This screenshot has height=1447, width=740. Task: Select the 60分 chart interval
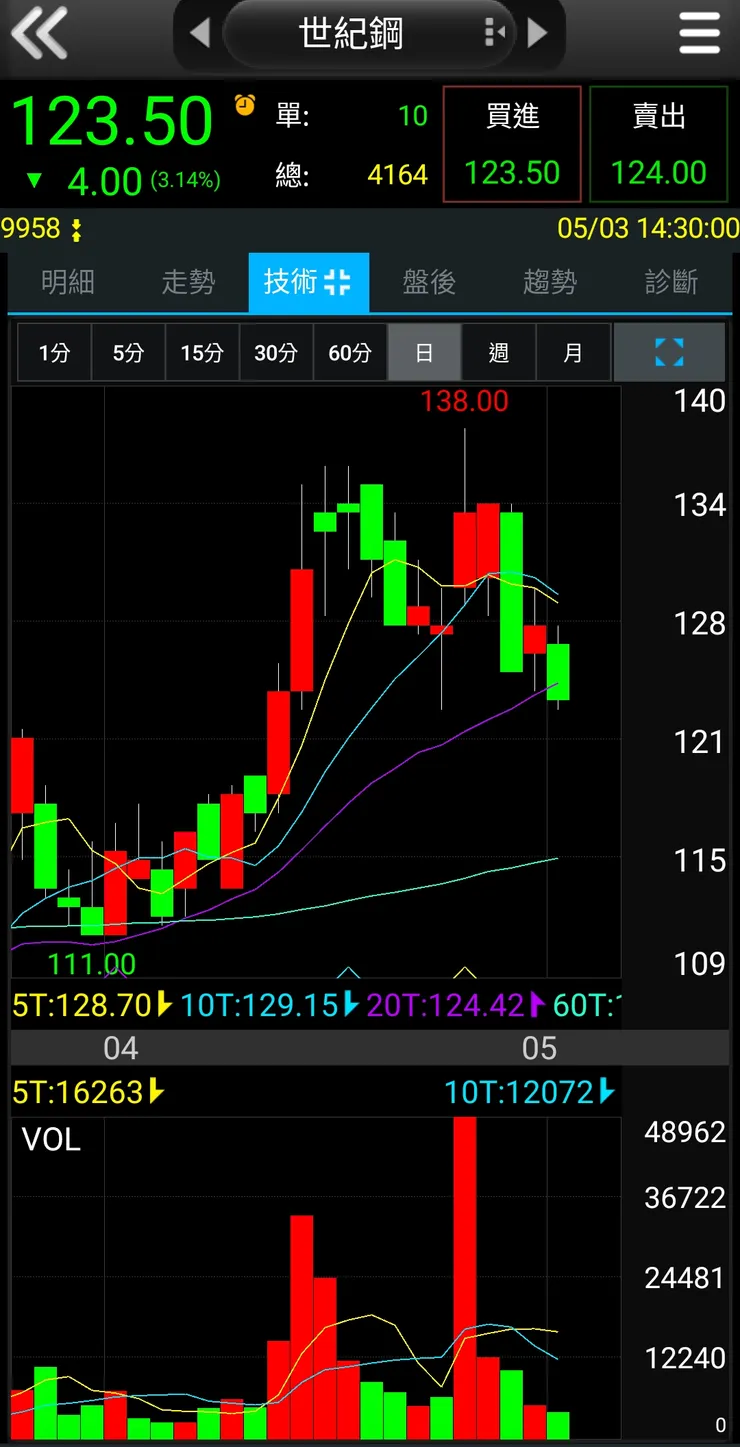[x=350, y=352]
